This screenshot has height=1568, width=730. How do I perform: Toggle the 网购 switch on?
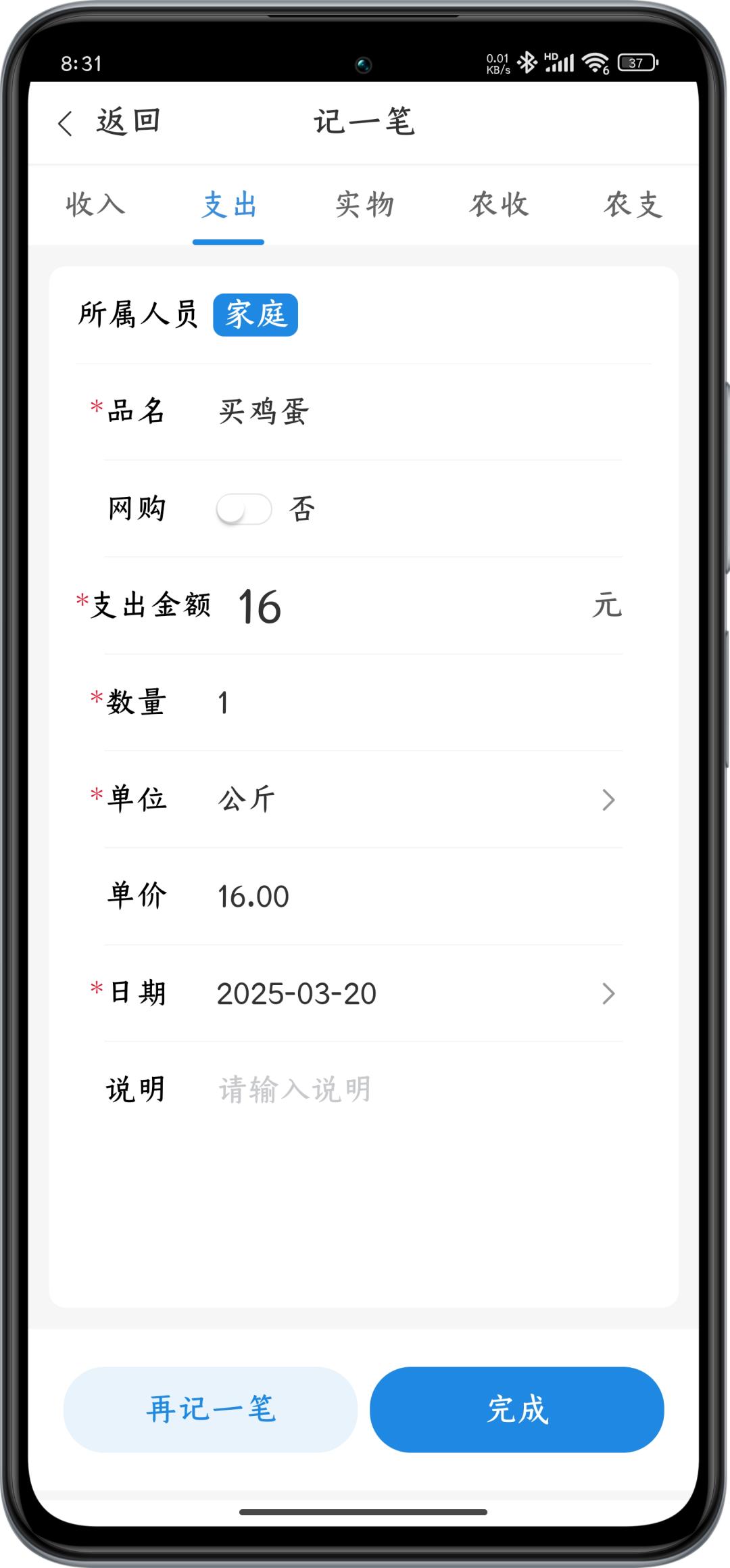click(244, 509)
